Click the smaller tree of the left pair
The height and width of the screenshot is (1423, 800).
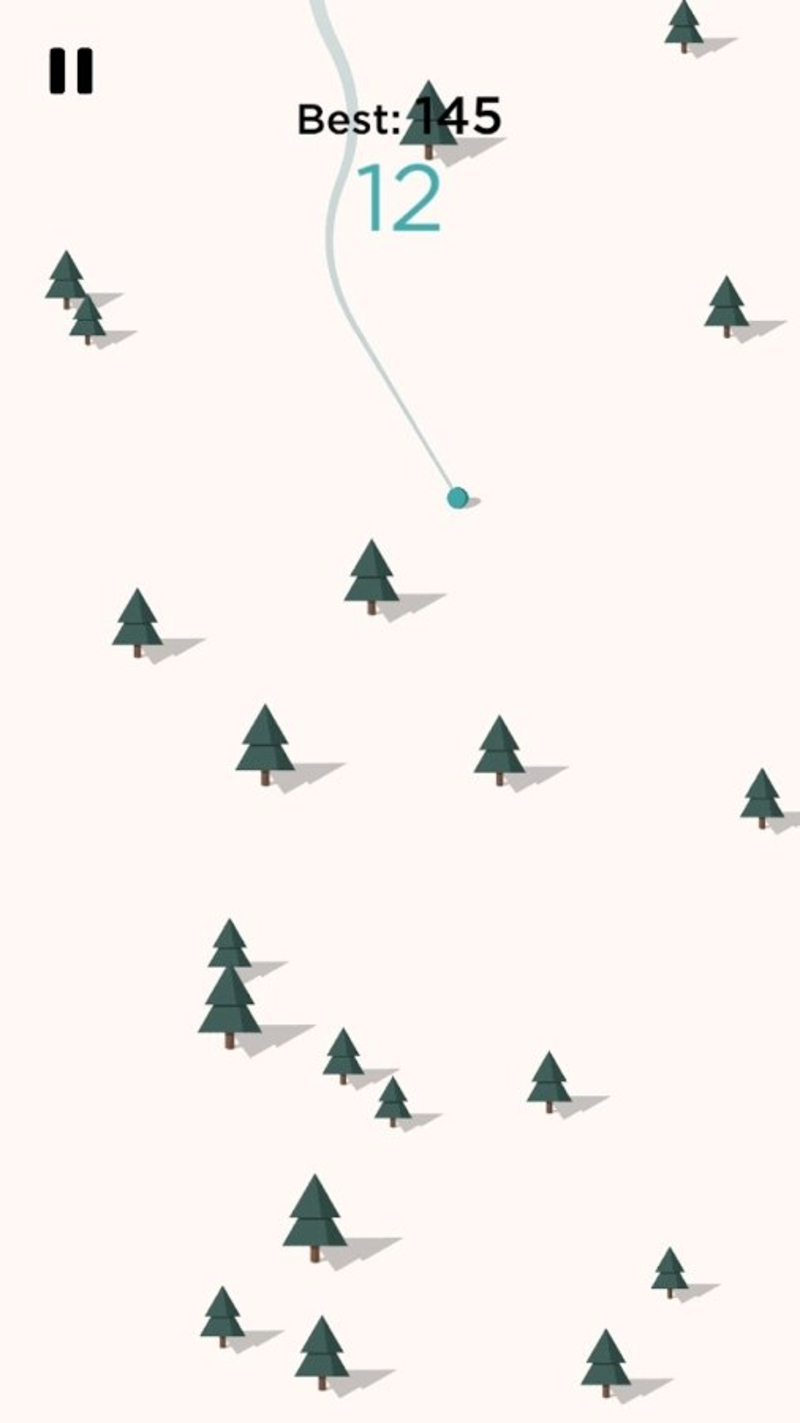click(88, 325)
